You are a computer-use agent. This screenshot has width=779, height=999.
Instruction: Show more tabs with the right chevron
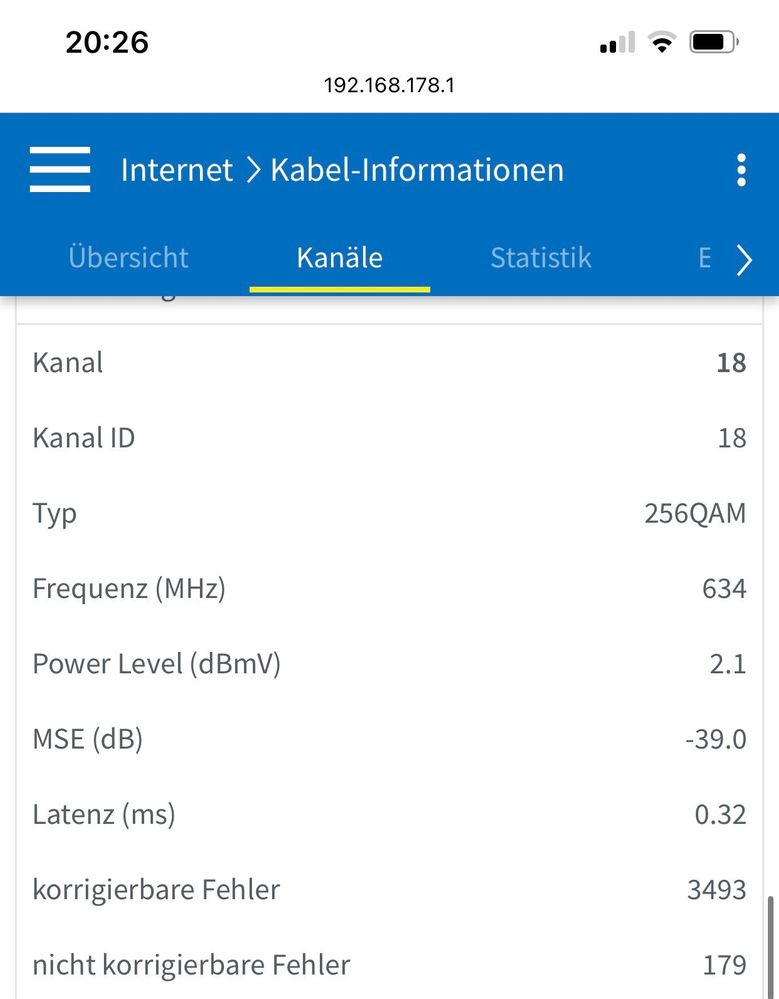(x=744, y=261)
